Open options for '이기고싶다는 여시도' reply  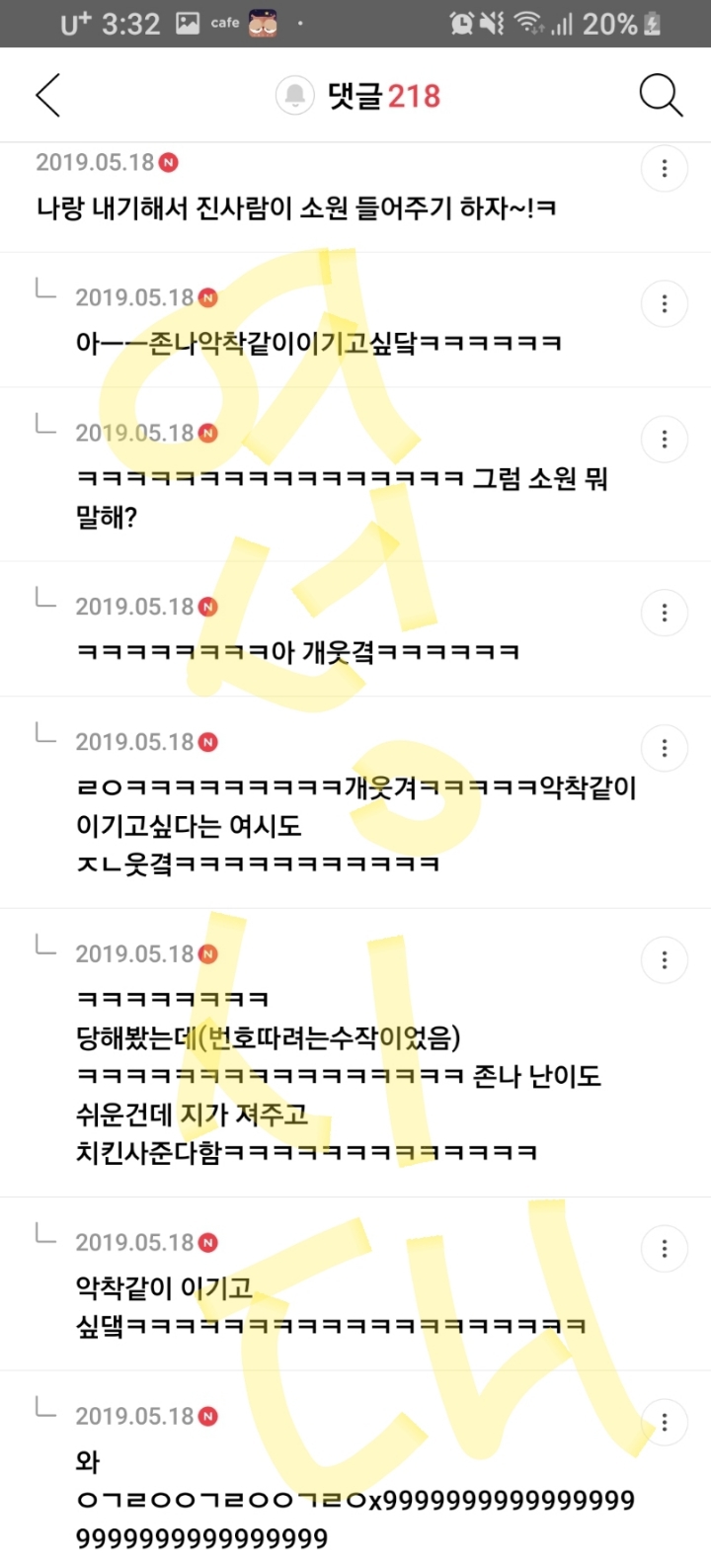pos(665,749)
